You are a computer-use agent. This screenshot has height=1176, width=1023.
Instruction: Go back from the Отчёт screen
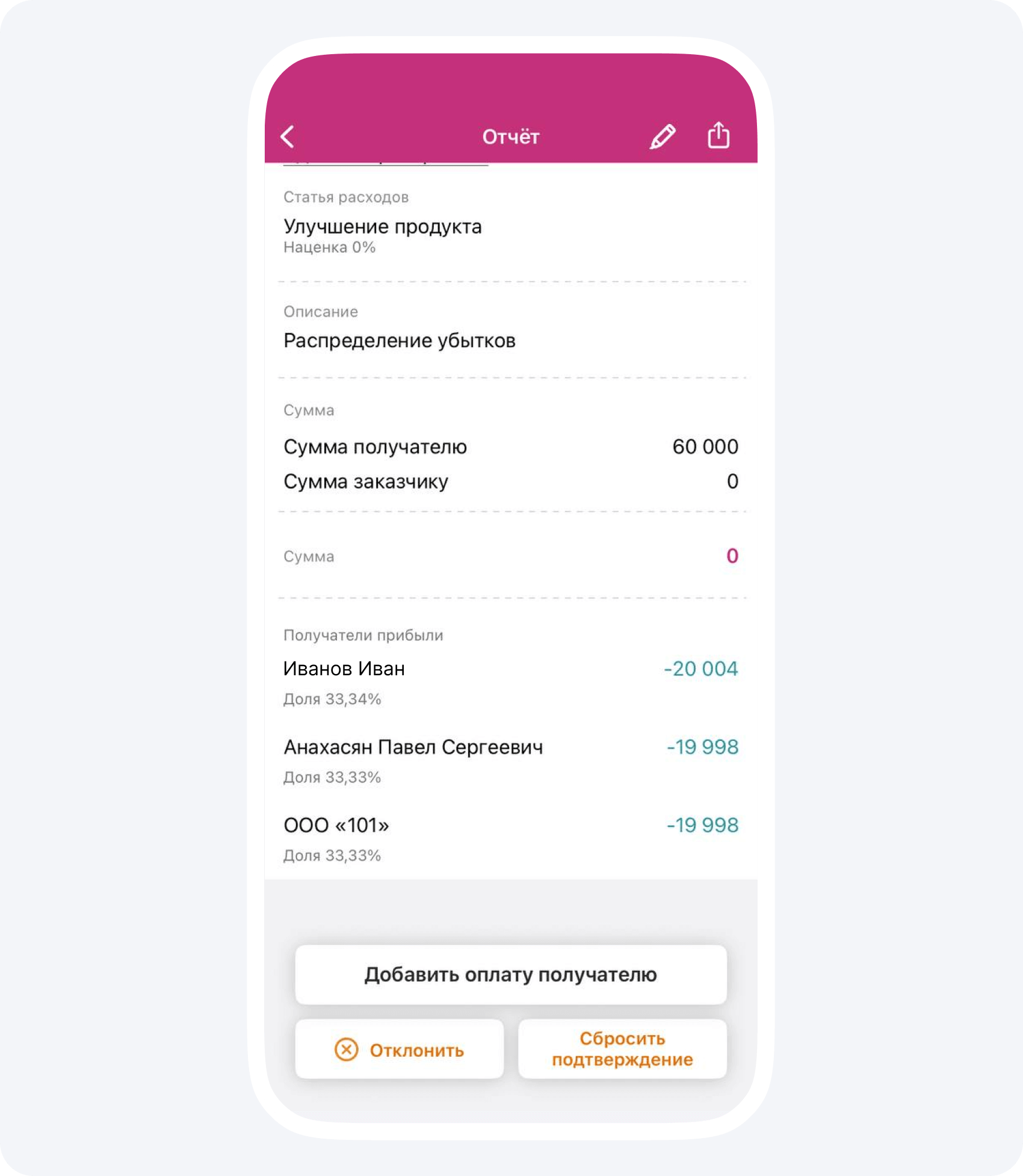pos(288,137)
